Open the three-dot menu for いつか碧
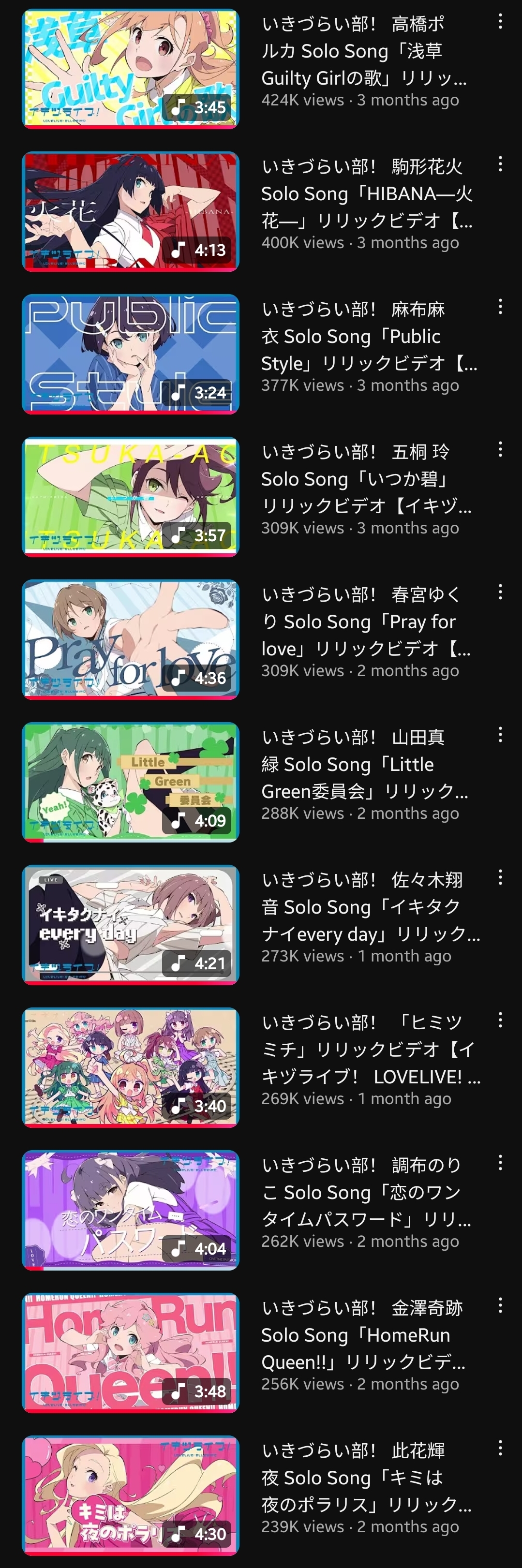Image resolution: width=522 pixels, height=1568 pixels. click(500, 450)
